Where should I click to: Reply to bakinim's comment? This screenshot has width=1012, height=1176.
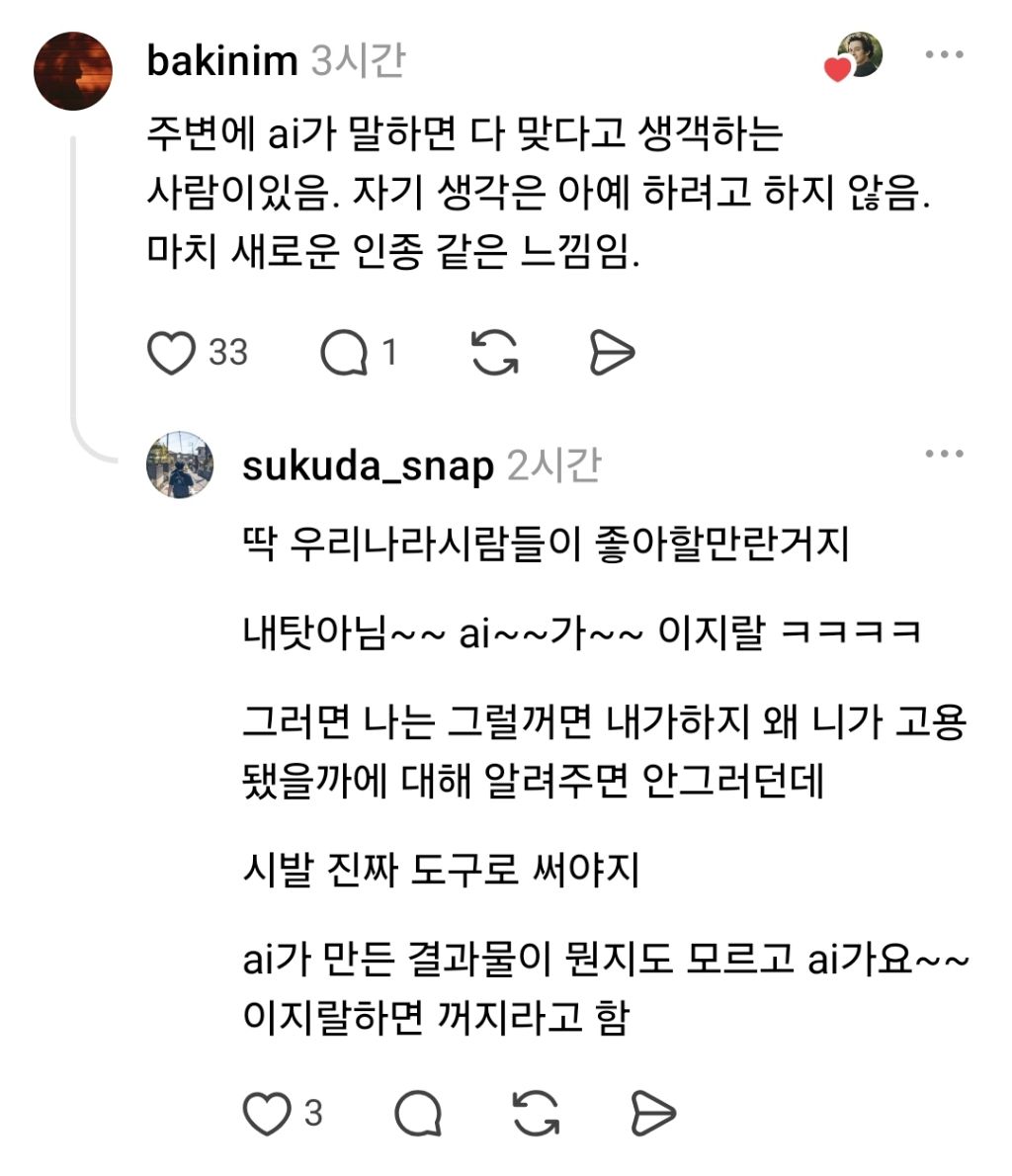pyautogui.click(x=344, y=353)
